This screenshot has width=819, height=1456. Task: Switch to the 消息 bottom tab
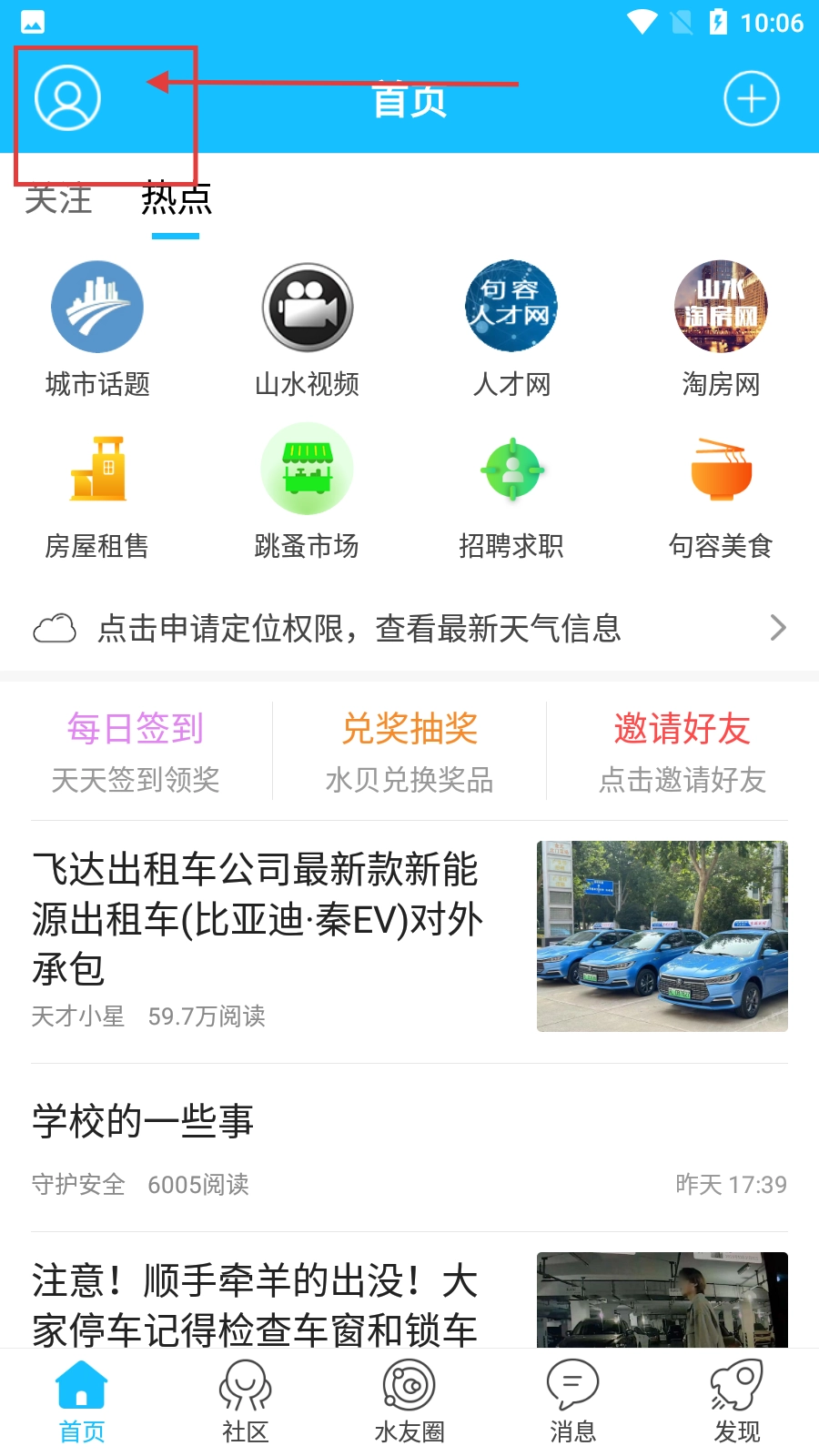(572, 1401)
